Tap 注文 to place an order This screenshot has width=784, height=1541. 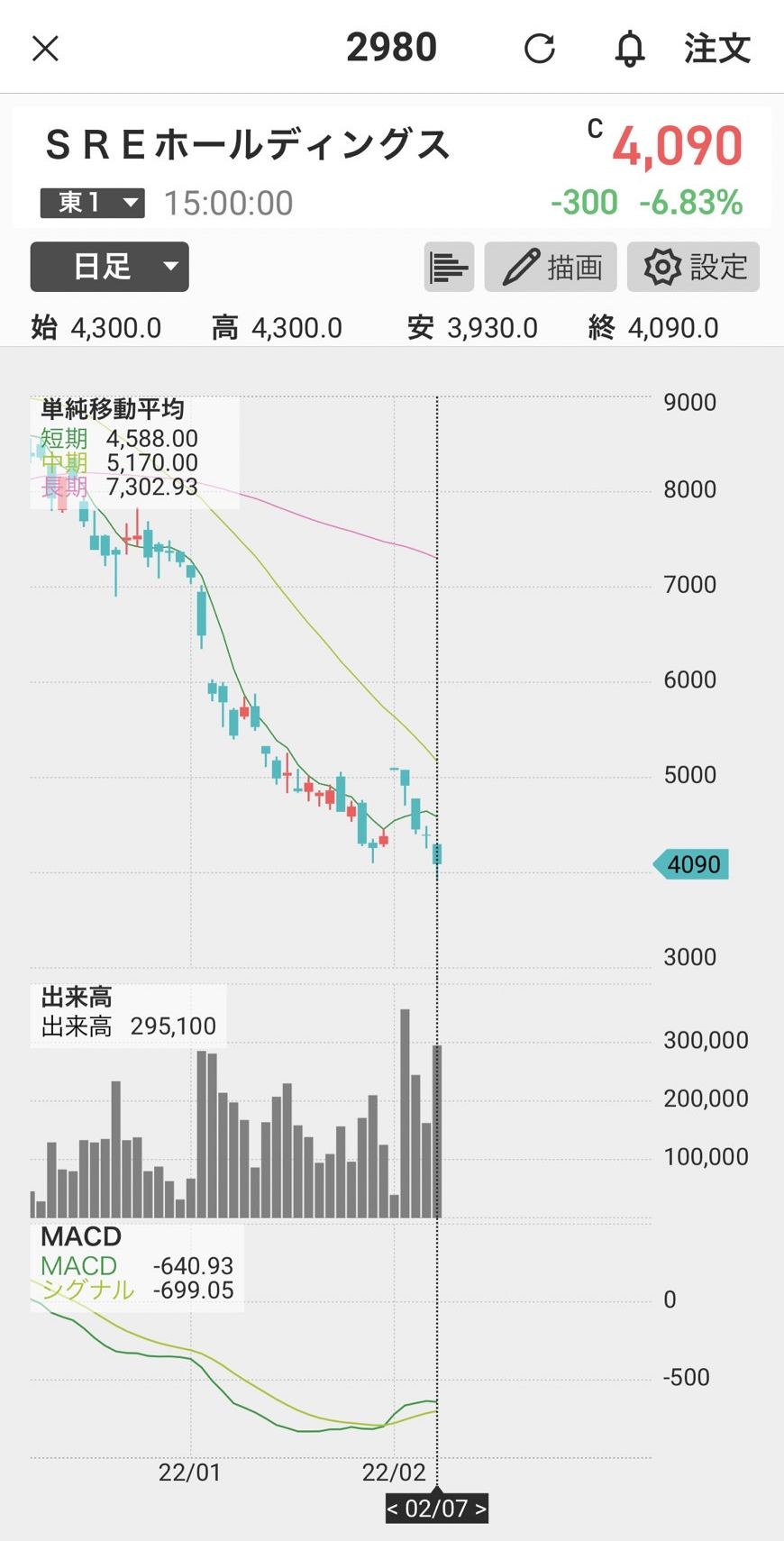[x=717, y=48]
